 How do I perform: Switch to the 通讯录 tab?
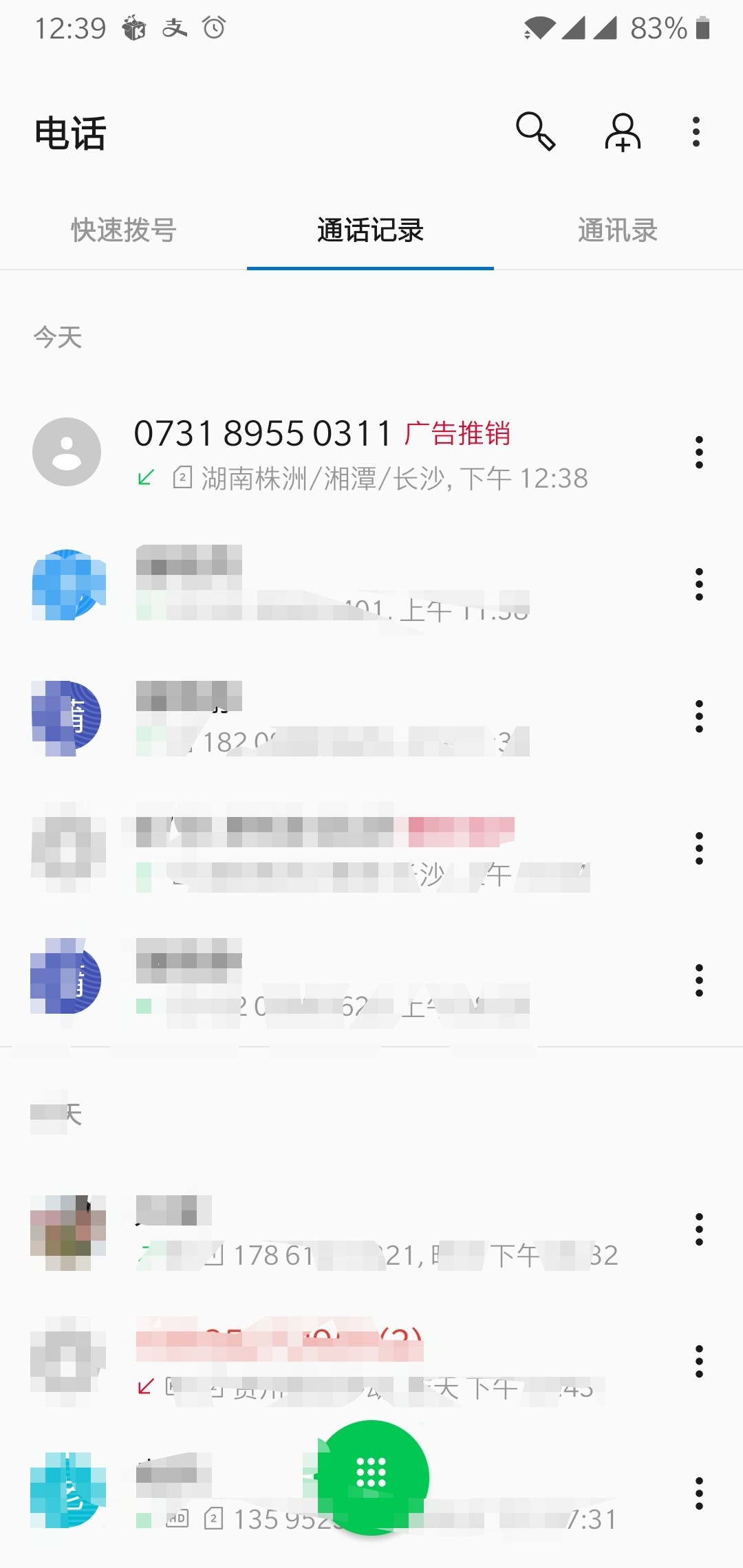617,230
